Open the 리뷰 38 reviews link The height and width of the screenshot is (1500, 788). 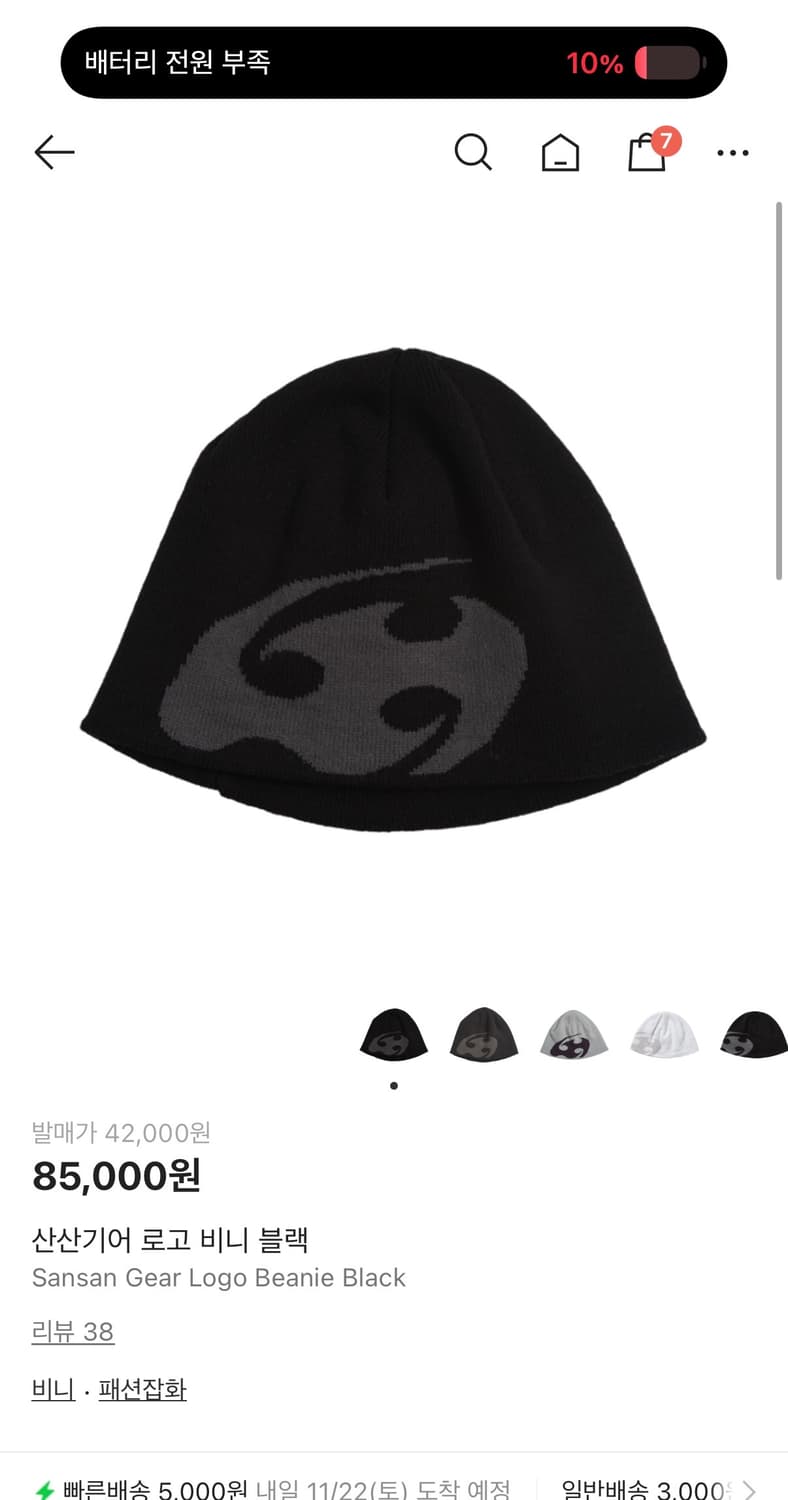click(x=73, y=1332)
